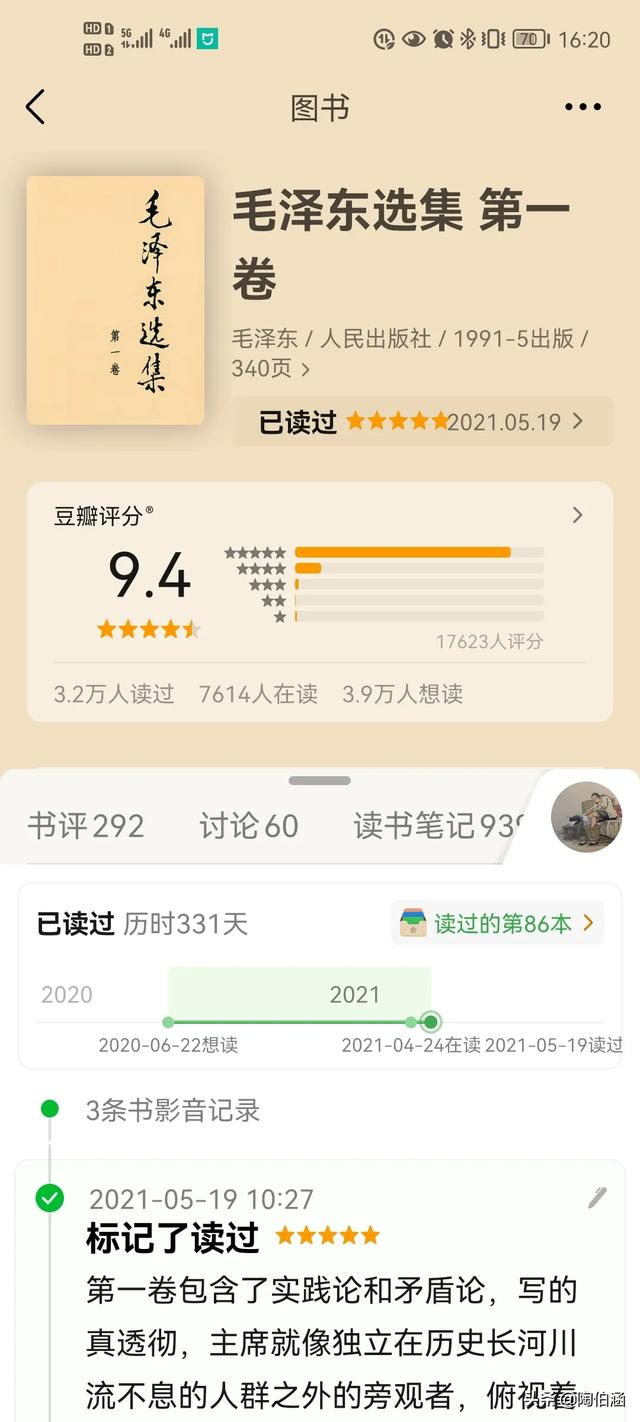Tap the drag handle on the bottom sheet

pos(320,780)
